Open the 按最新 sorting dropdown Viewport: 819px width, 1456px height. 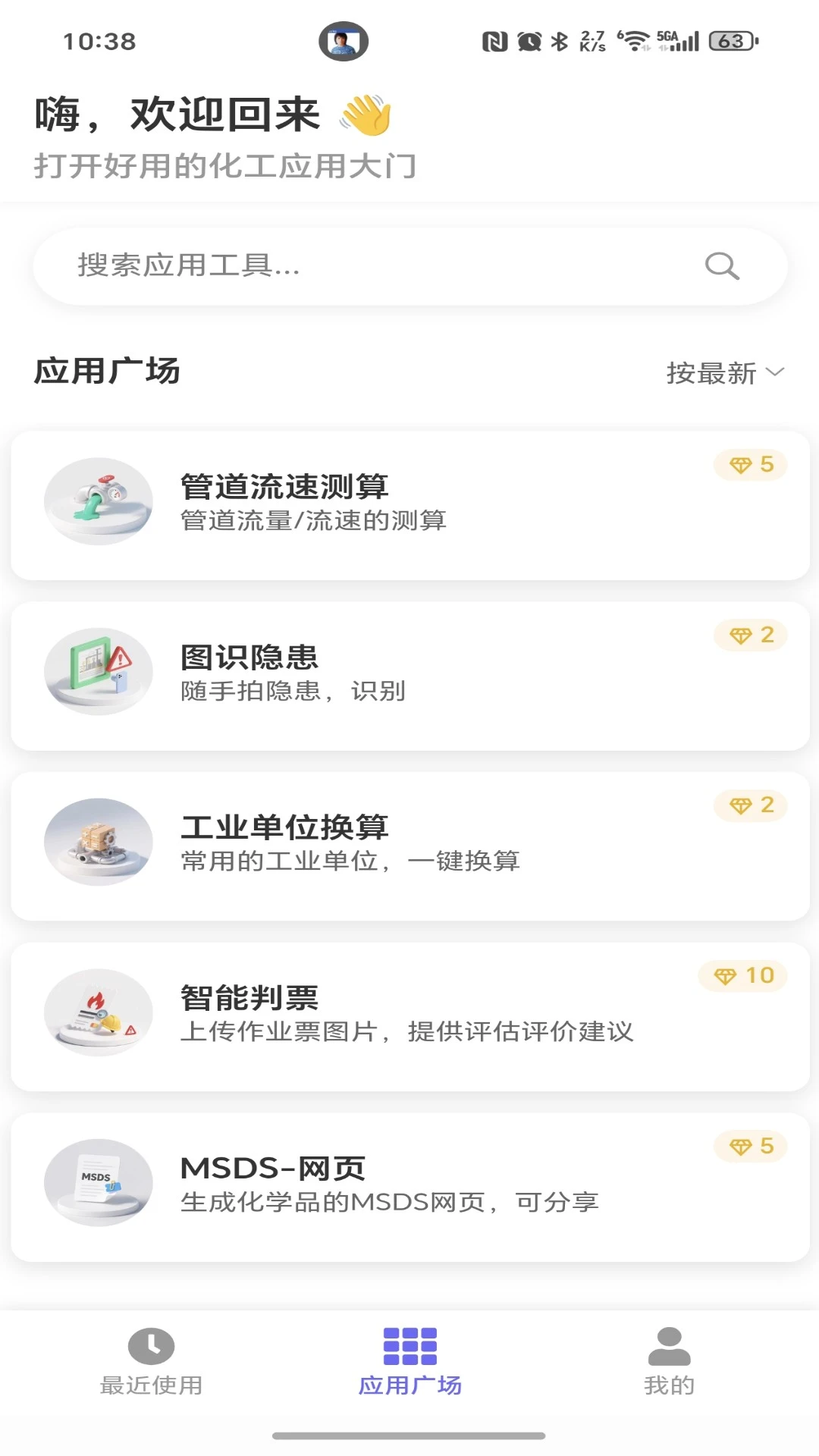tap(713, 372)
